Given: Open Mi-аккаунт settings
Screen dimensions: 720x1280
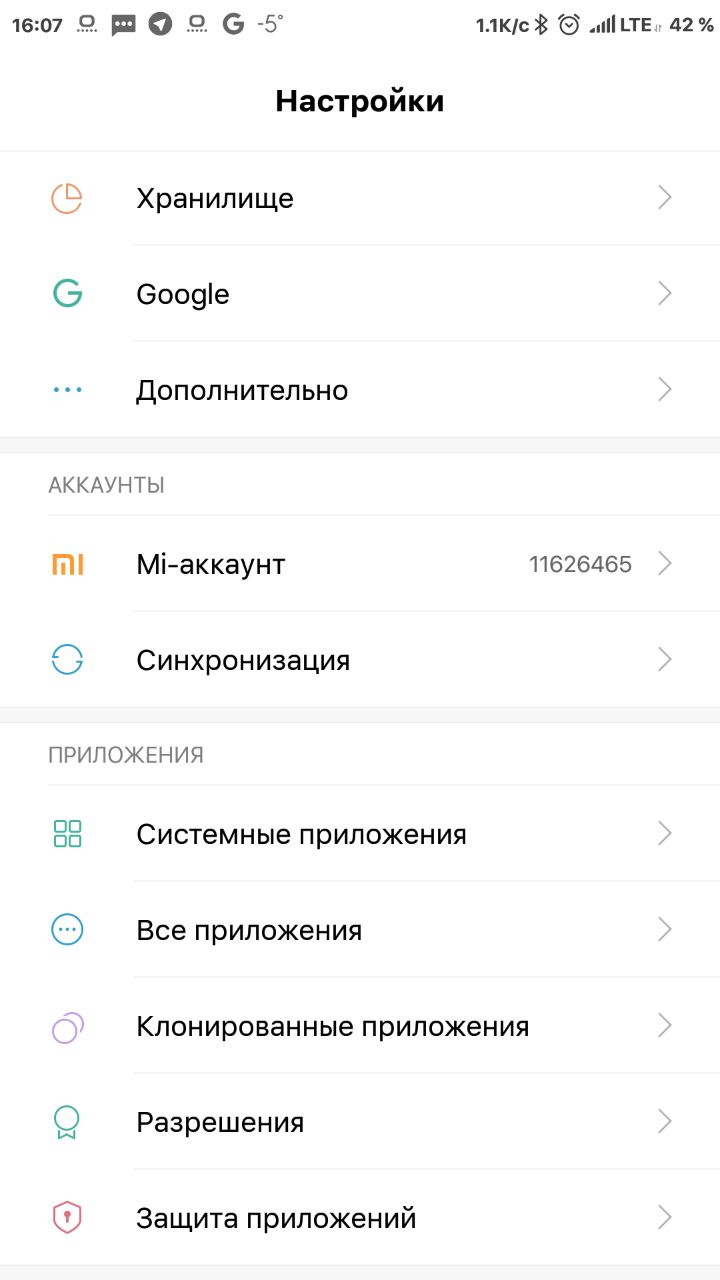Looking at the screenshot, I should [360, 564].
